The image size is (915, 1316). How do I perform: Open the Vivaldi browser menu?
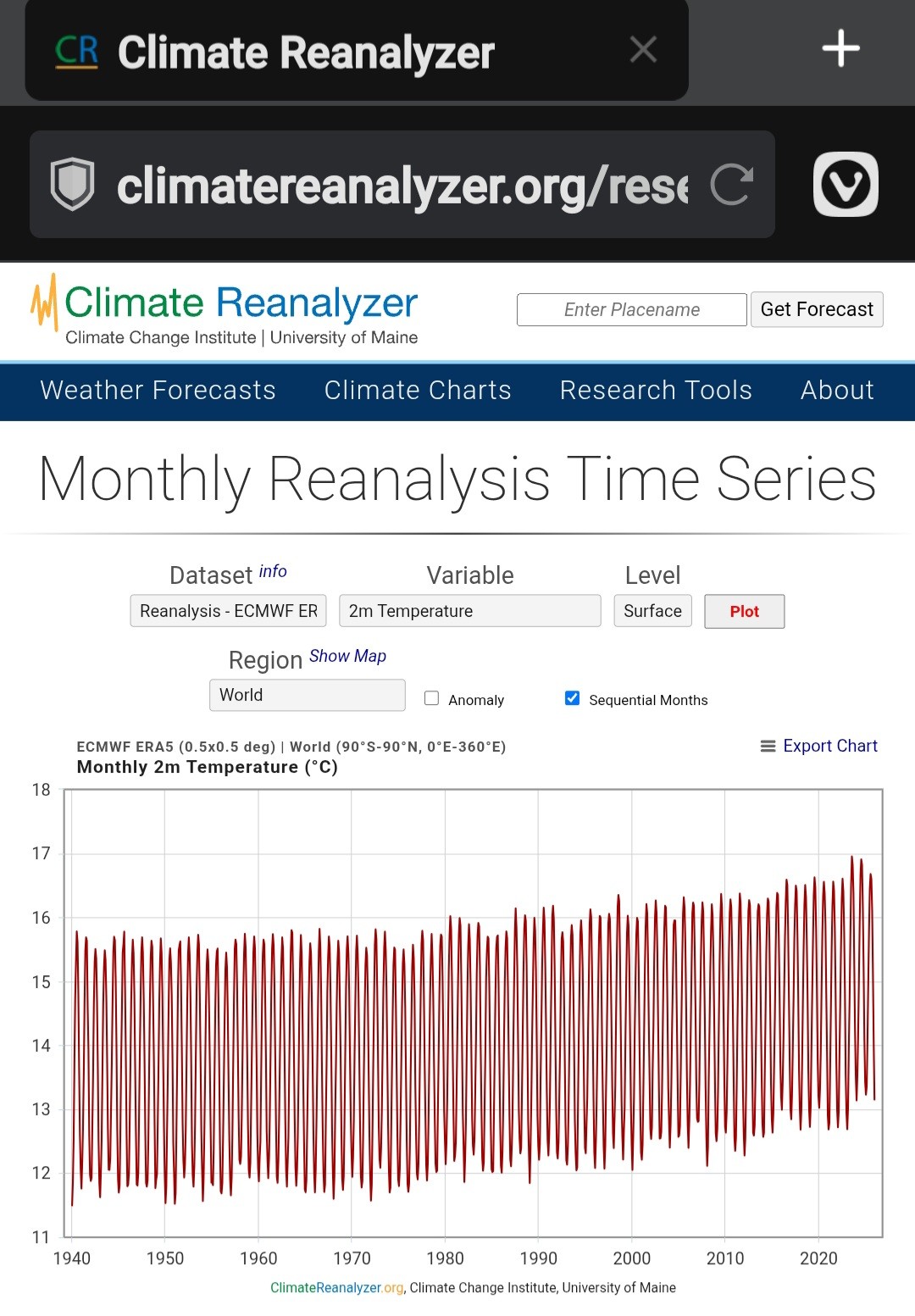[x=846, y=185]
